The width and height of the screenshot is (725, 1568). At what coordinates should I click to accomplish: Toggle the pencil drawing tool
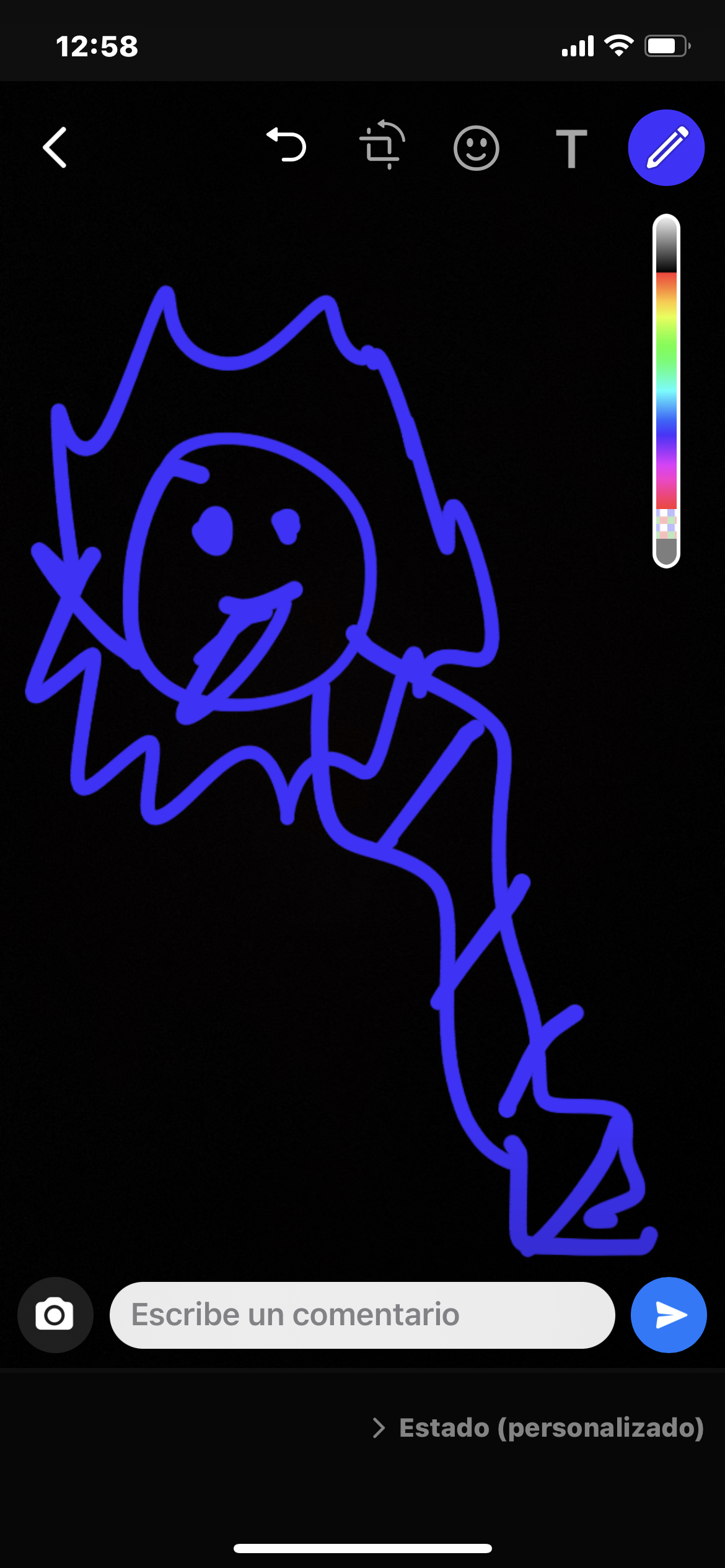(x=666, y=148)
